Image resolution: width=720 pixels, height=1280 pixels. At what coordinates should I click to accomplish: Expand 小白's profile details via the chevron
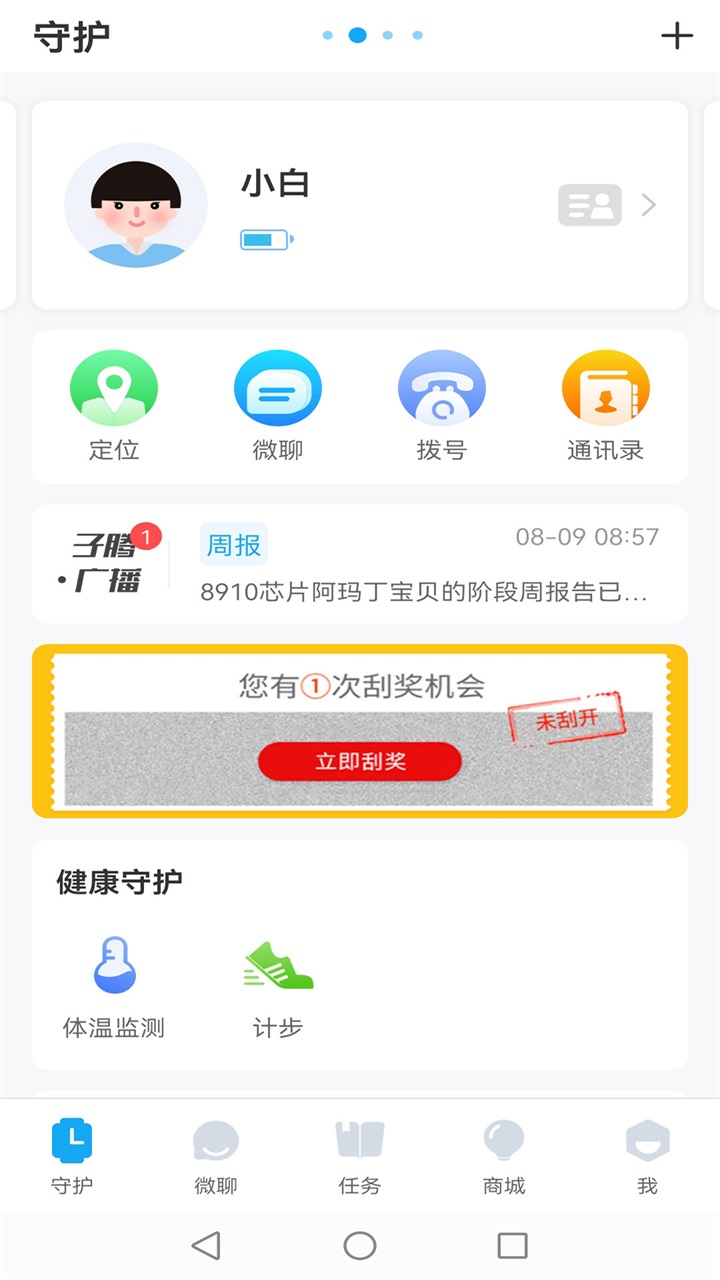(x=648, y=204)
